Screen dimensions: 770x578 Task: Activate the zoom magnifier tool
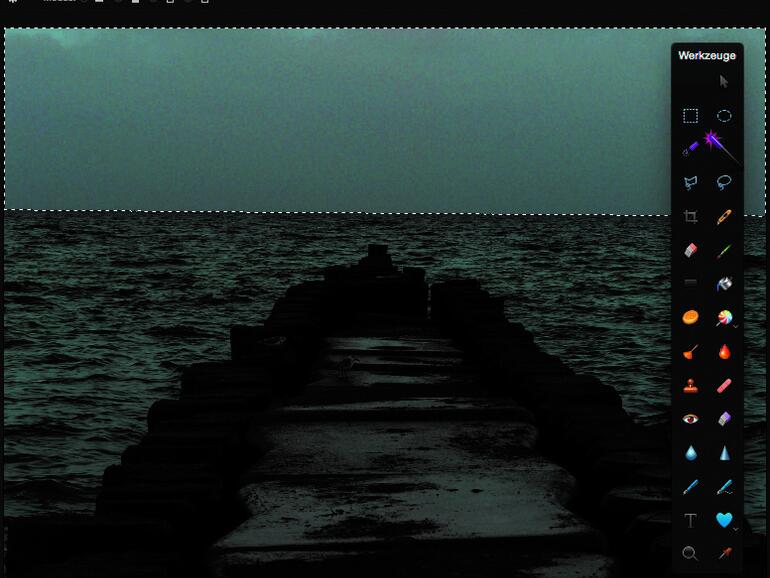[690, 553]
